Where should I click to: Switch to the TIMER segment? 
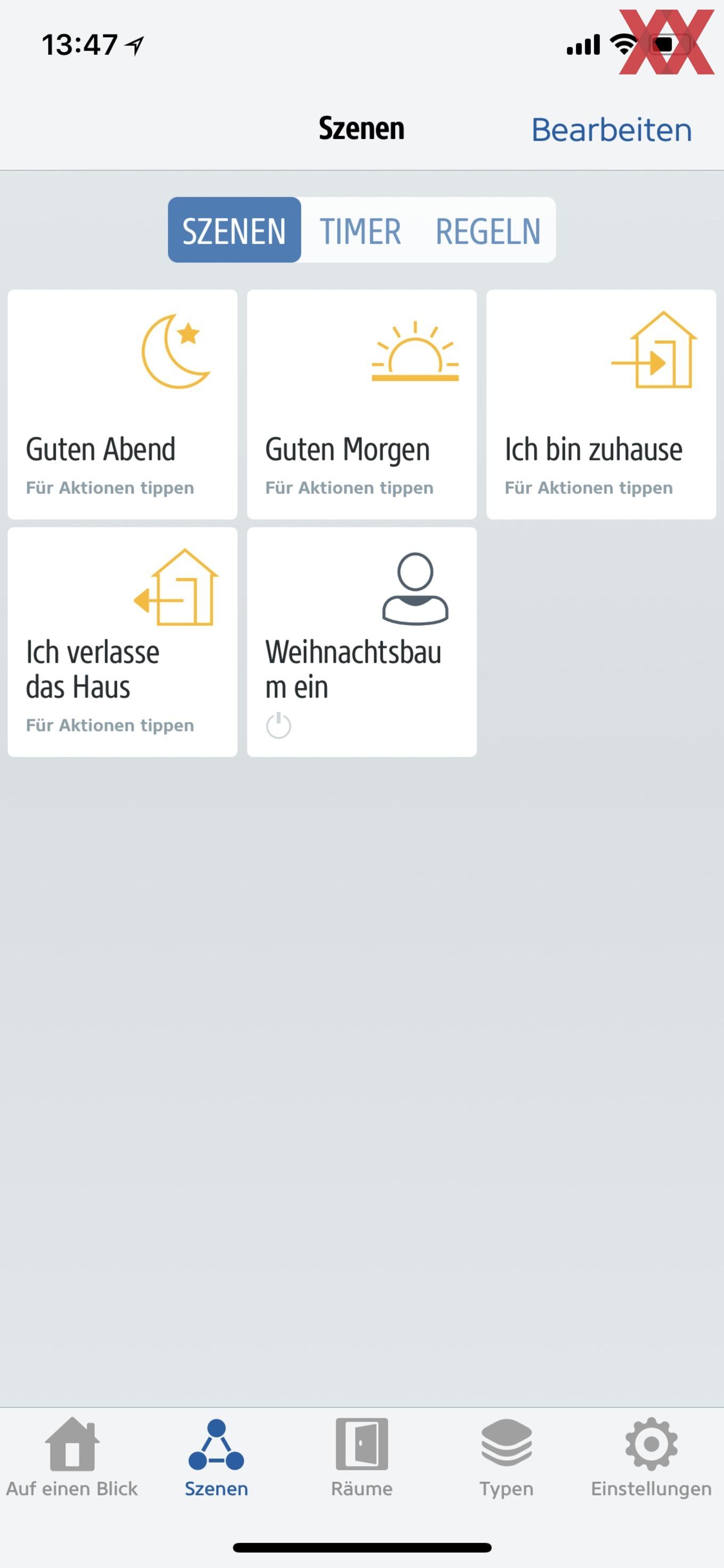coord(360,231)
